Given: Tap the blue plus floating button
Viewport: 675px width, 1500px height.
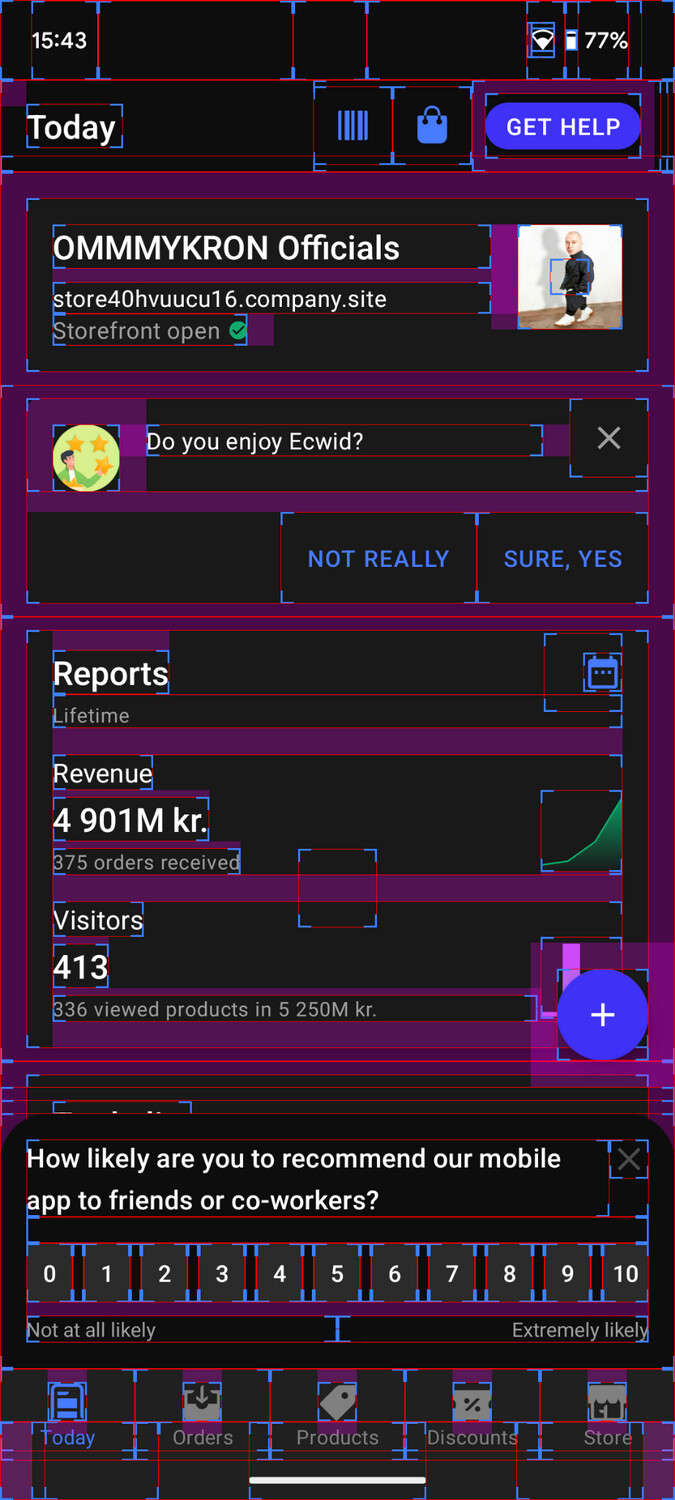Looking at the screenshot, I should pyautogui.click(x=602, y=1015).
